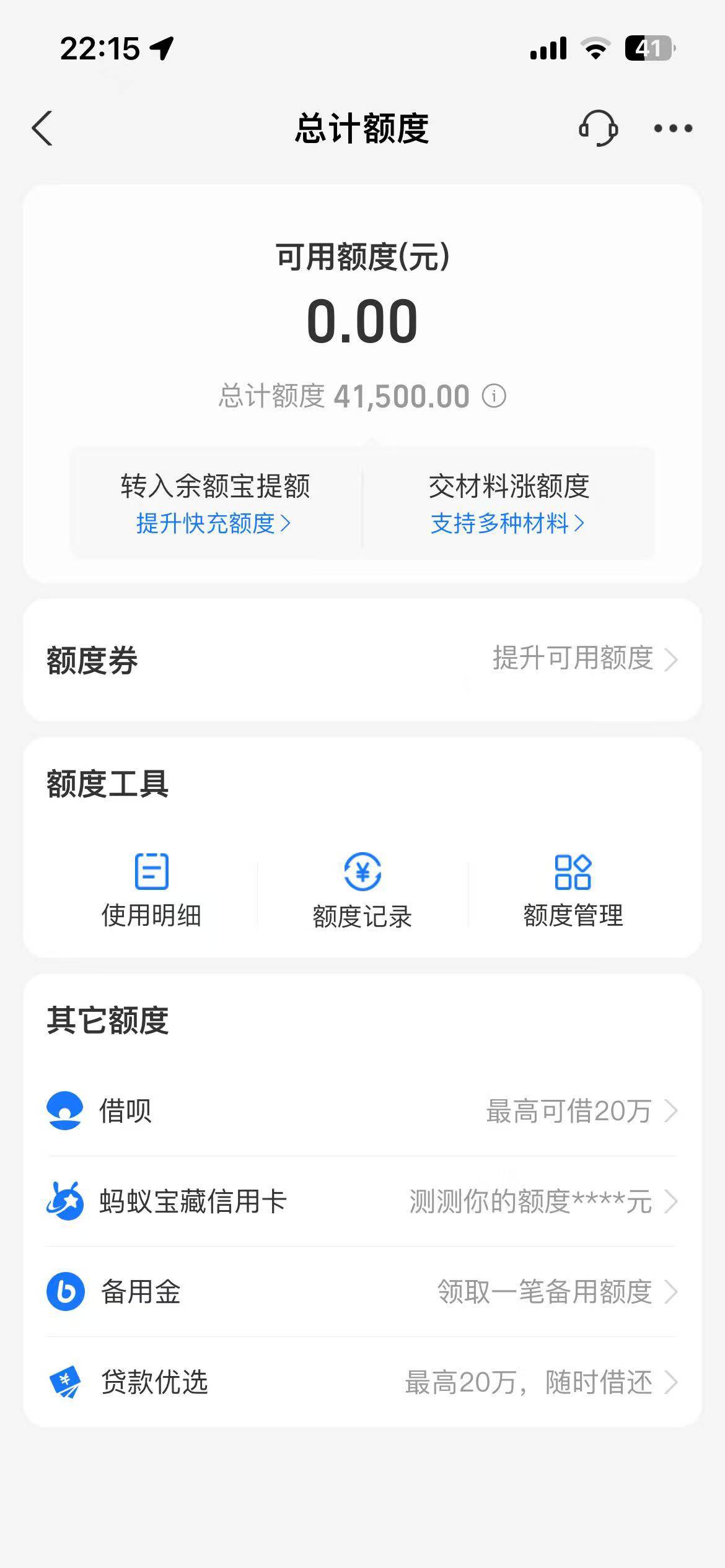Image resolution: width=725 pixels, height=1568 pixels.
Task: Open the three-dot overflow menu
Action: 673,128
